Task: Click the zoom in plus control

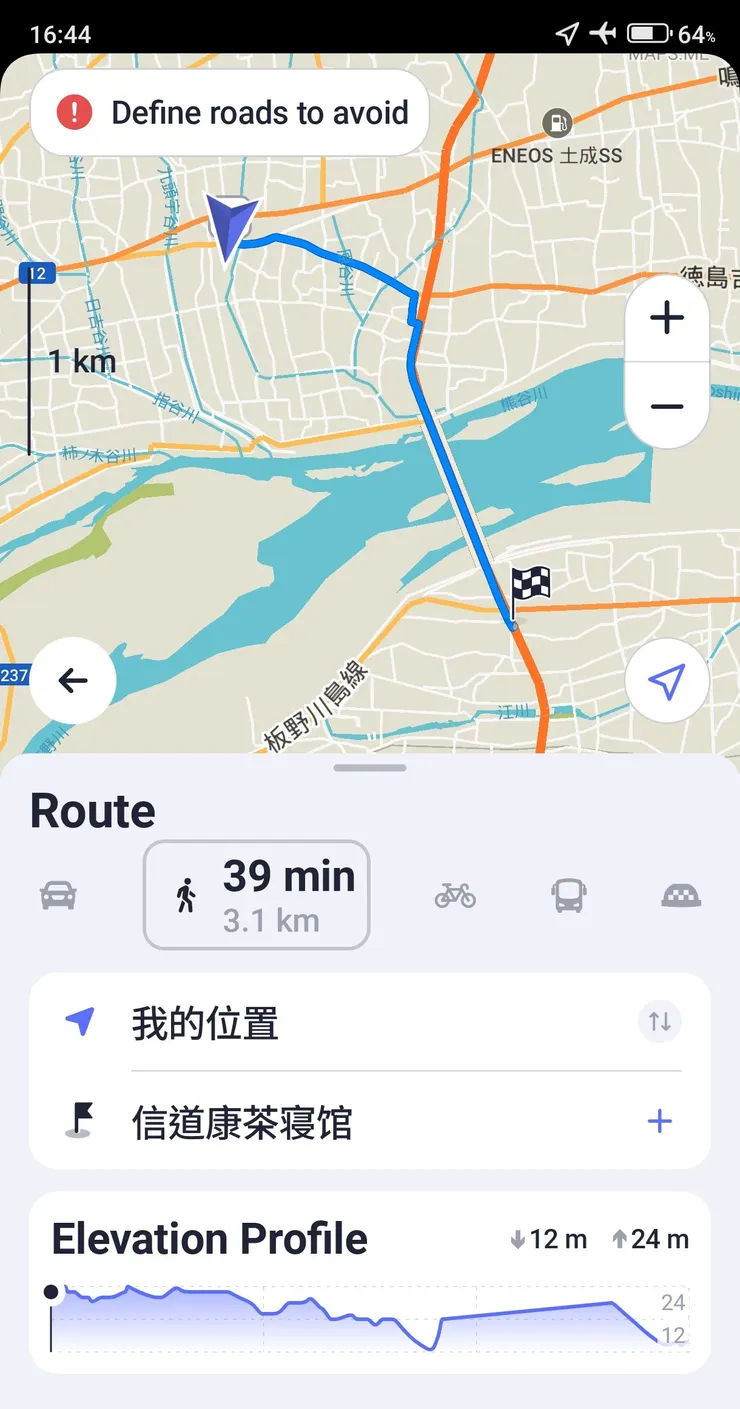Action: click(x=666, y=318)
